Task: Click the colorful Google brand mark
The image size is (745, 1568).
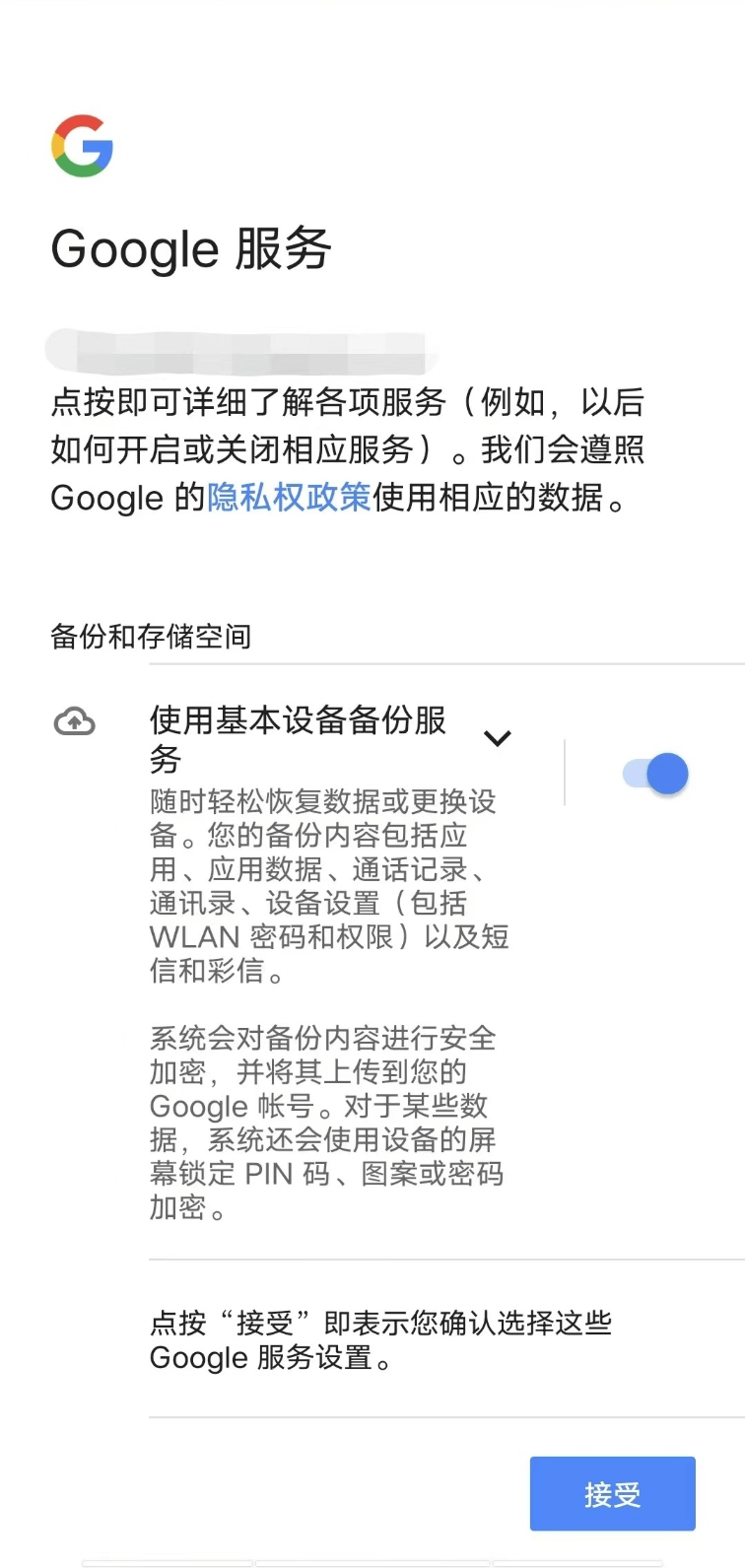Action: point(84,145)
